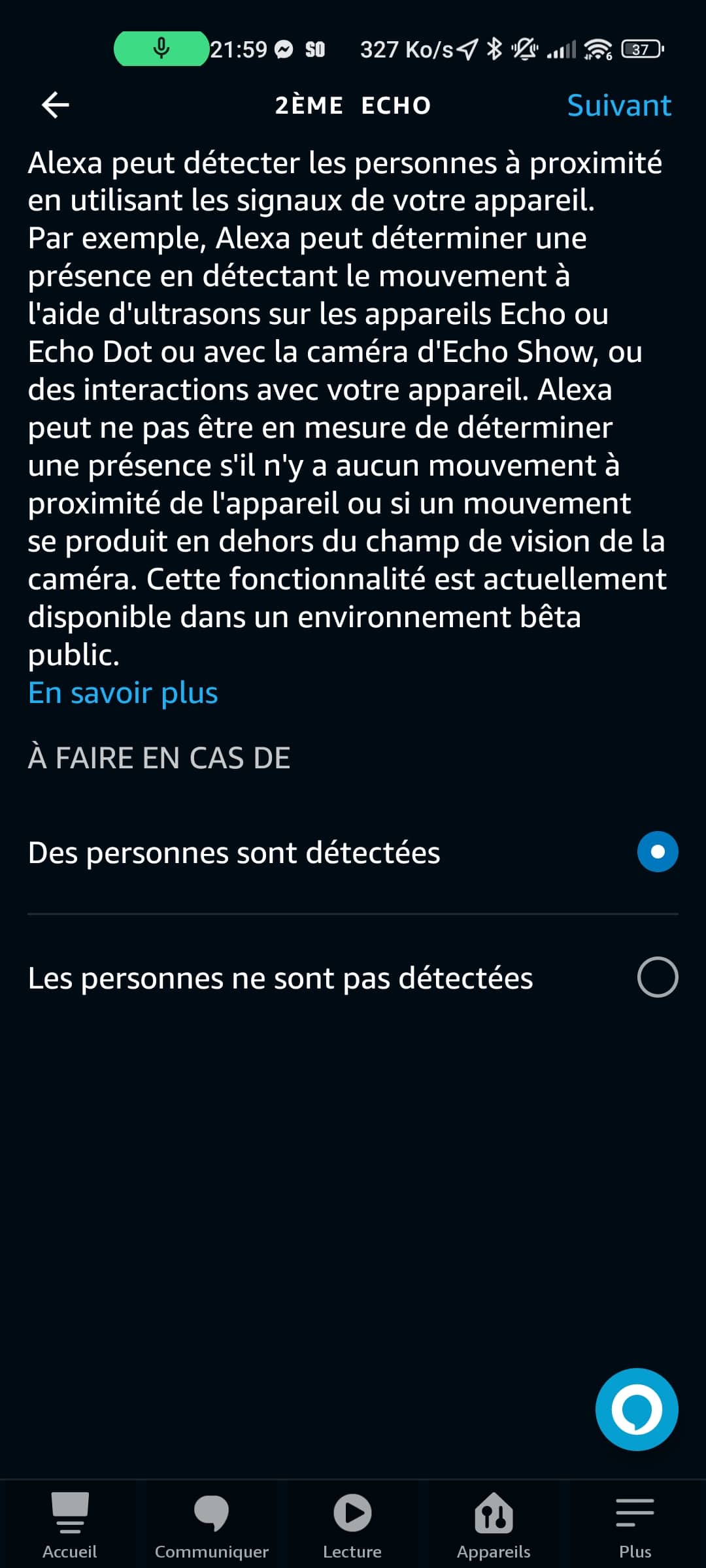Select Les personnes ne sont pas détectées
The width and height of the screenshot is (706, 1568).
(x=657, y=977)
